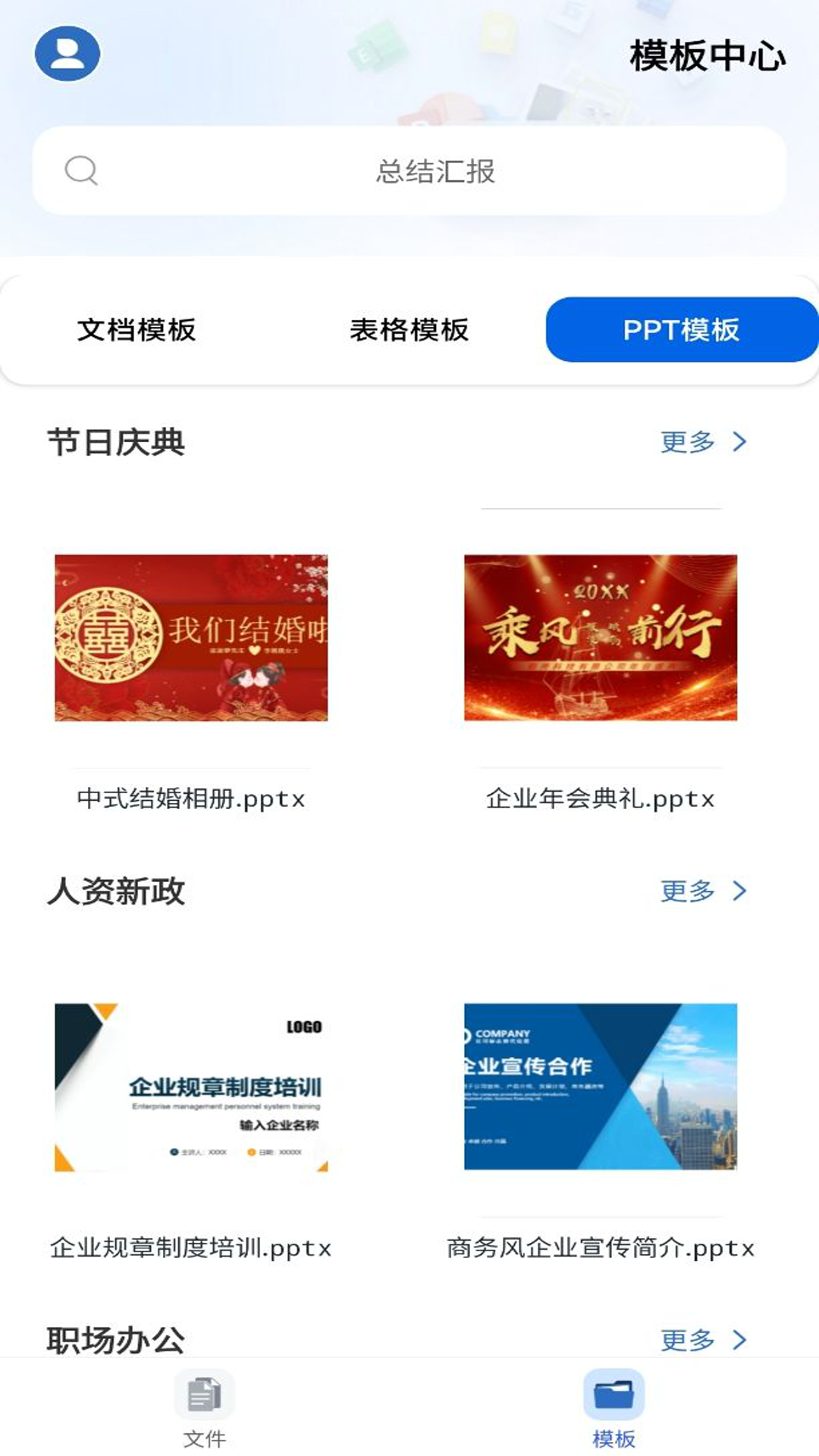Open the 商务风企业宣传简介.pptx template

tap(601, 1087)
